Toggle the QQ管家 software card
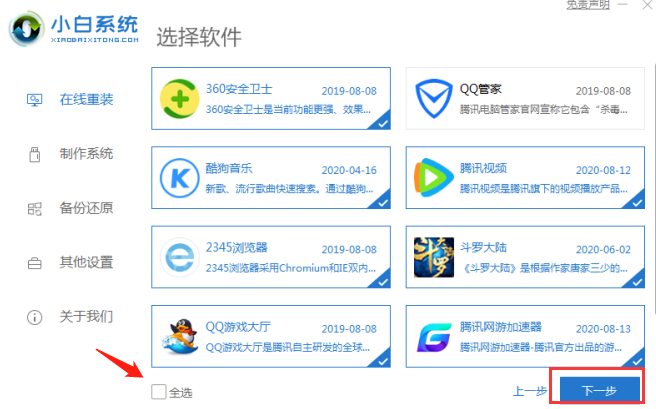 (x=523, y=99)
